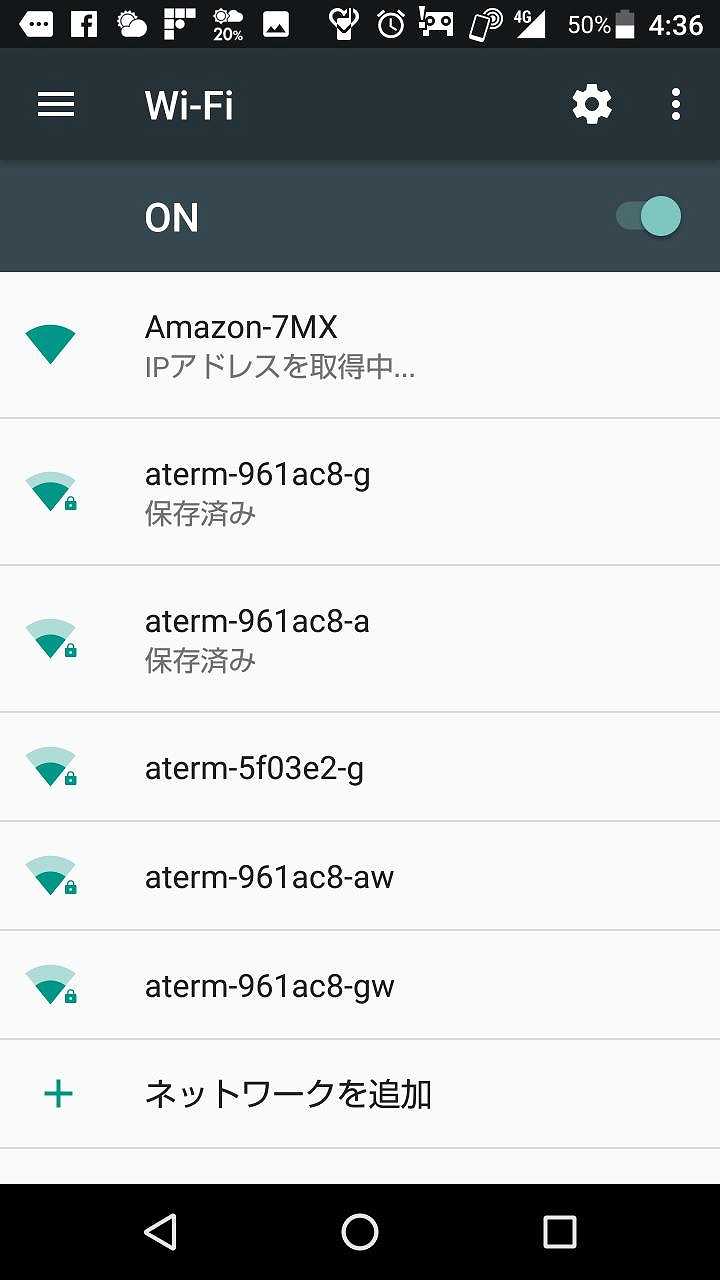Open the hamburger drawer menu
The image size is (720, 1280).
point(56,105)
